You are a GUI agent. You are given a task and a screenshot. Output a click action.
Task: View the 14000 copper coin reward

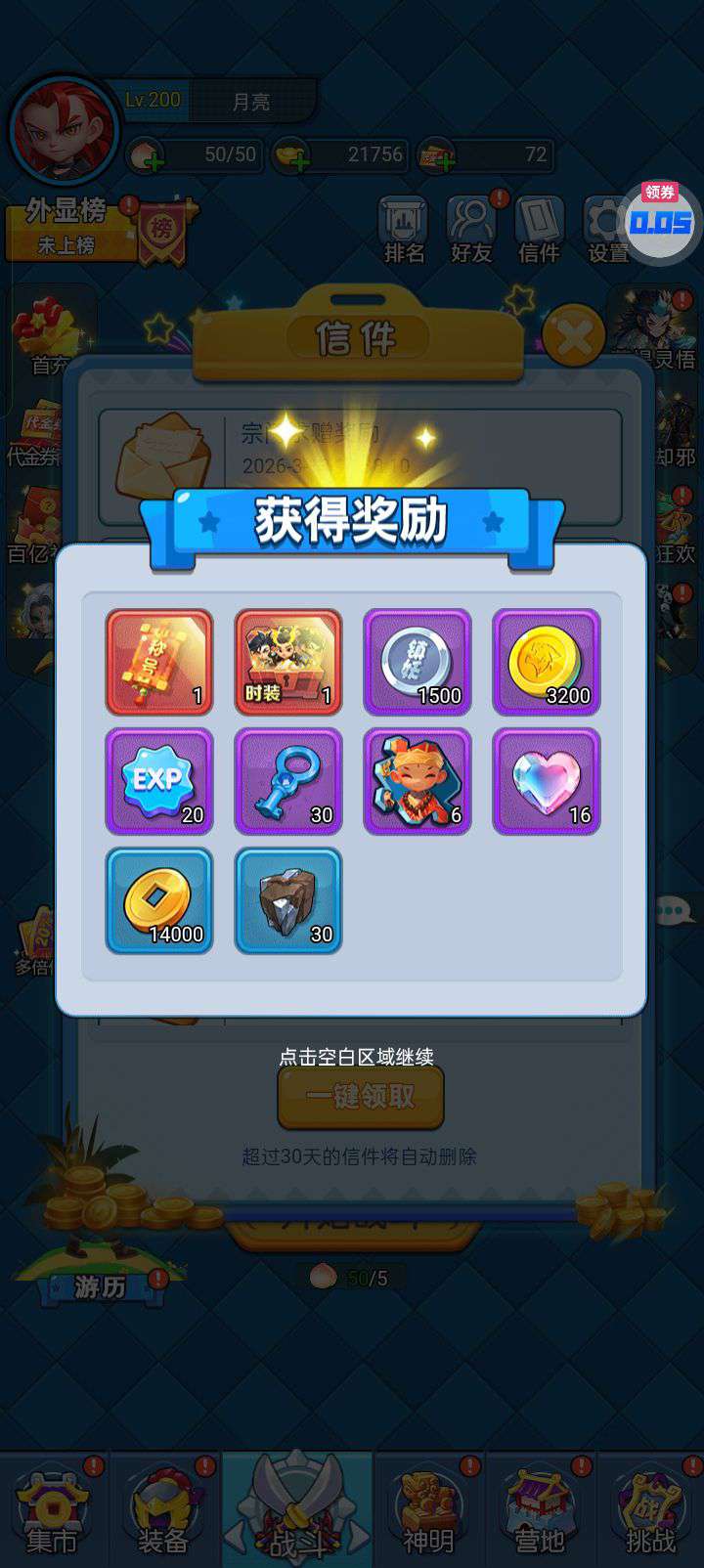159,900
